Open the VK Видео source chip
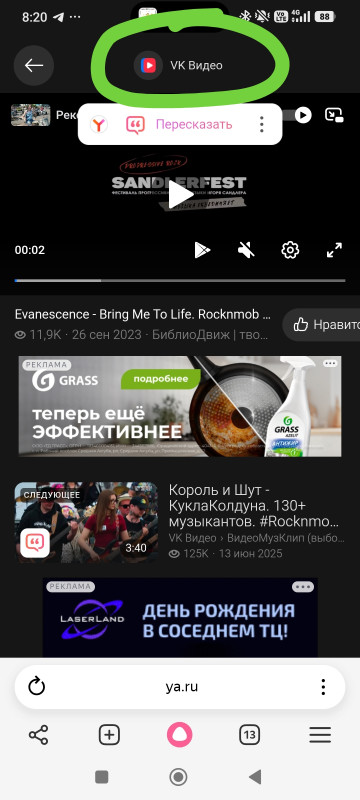The image size is (360, 800). pyautogui.click(x=178, y=65)
